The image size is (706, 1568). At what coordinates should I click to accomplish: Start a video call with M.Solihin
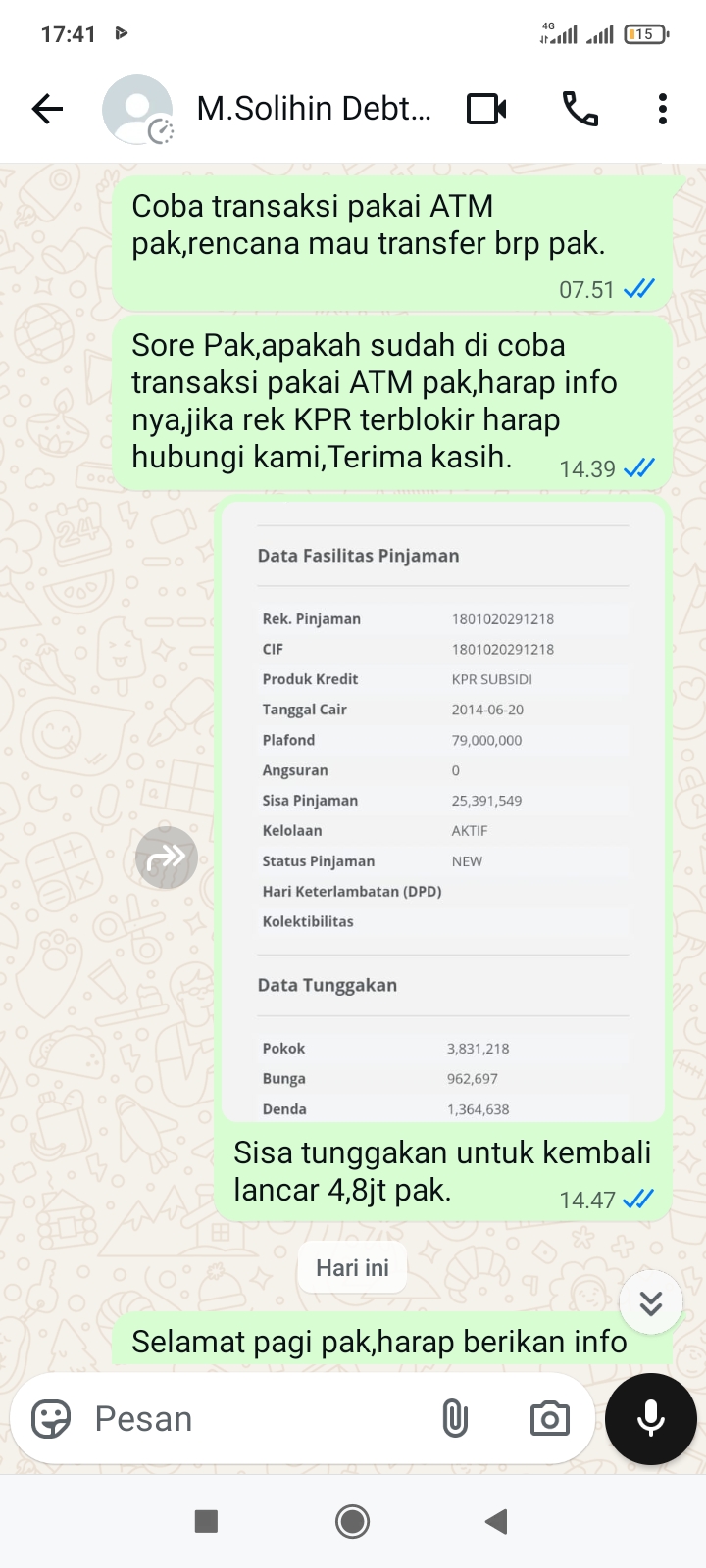click(x=486, y=109)
